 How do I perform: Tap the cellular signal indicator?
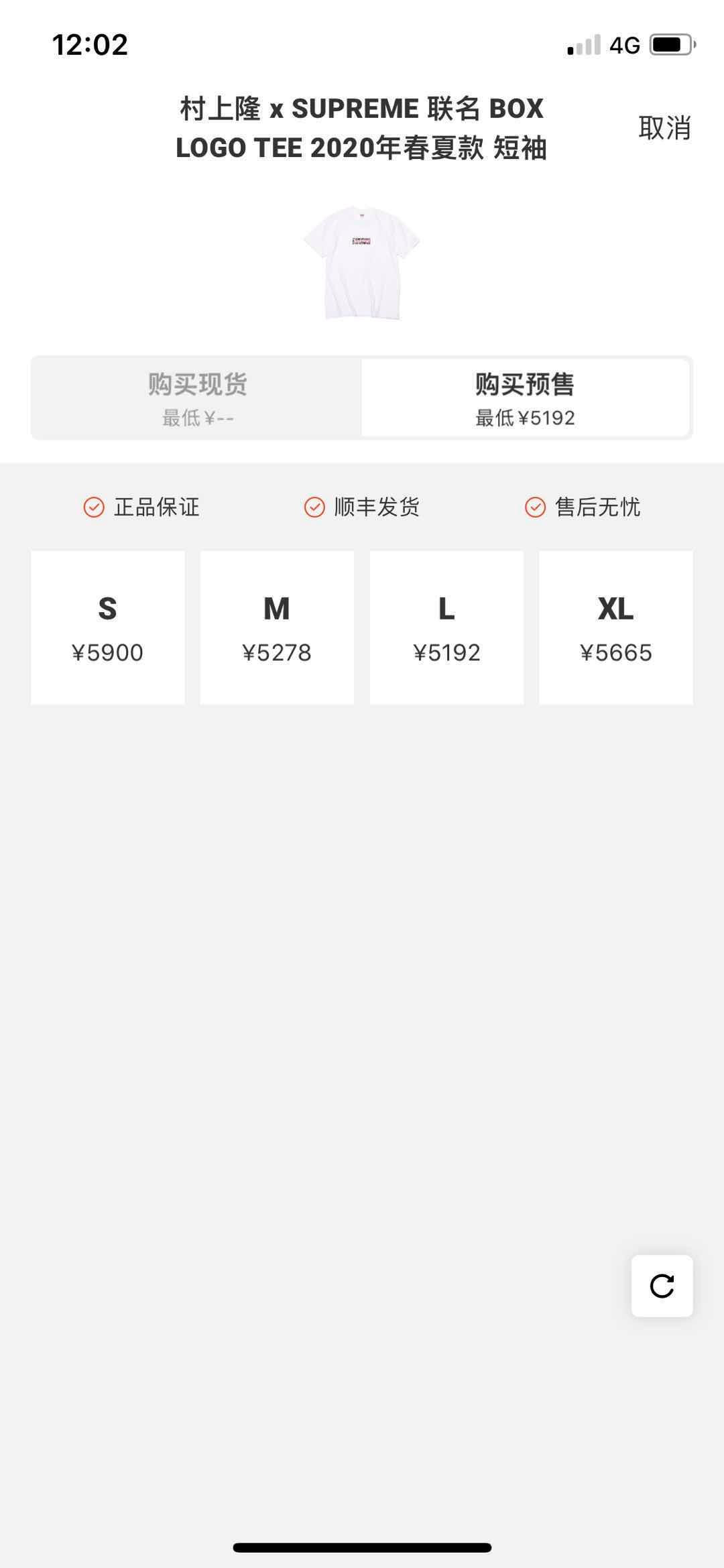(x=583, y=43)
